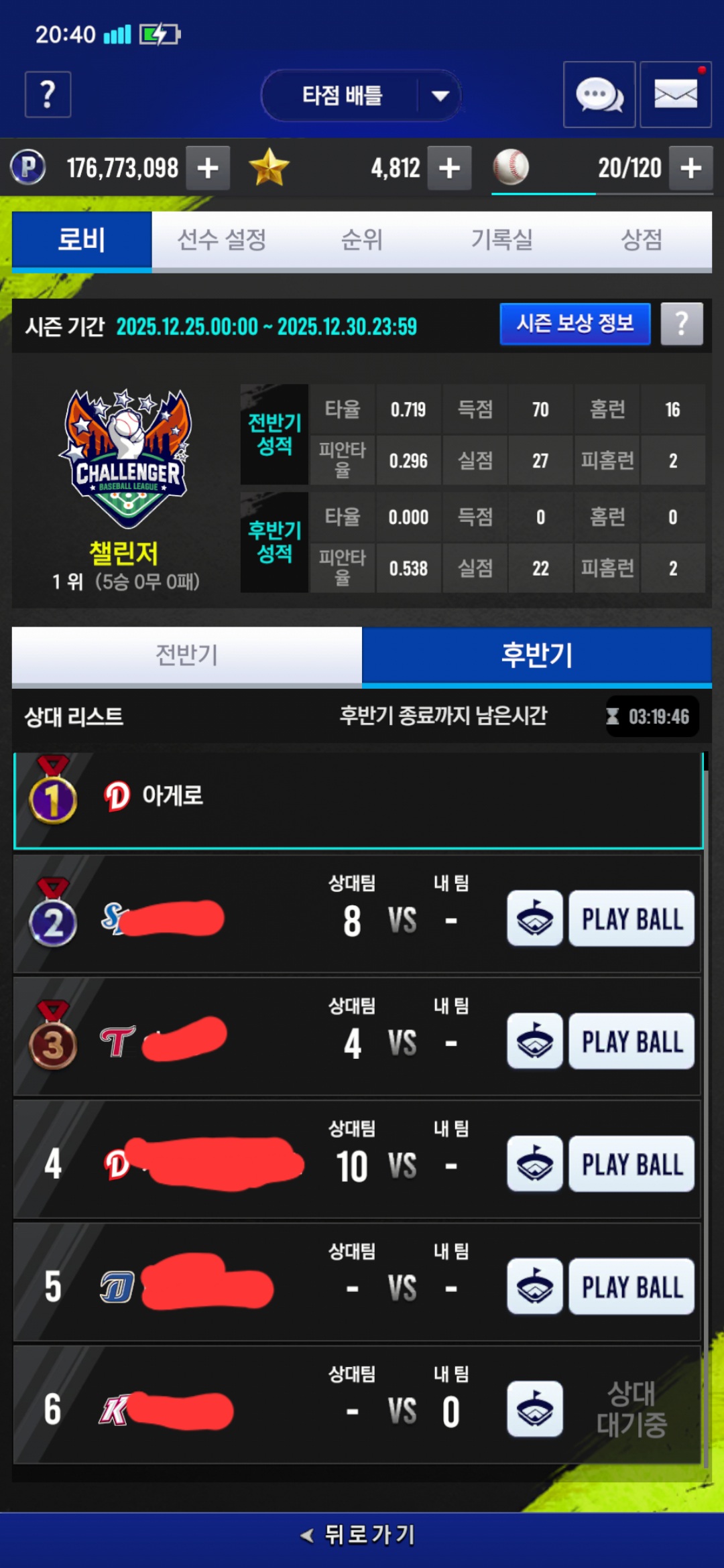Viewport: 724px width, 1568px height.
Task: Add more stars with plus button
Action: pos(449,168)
